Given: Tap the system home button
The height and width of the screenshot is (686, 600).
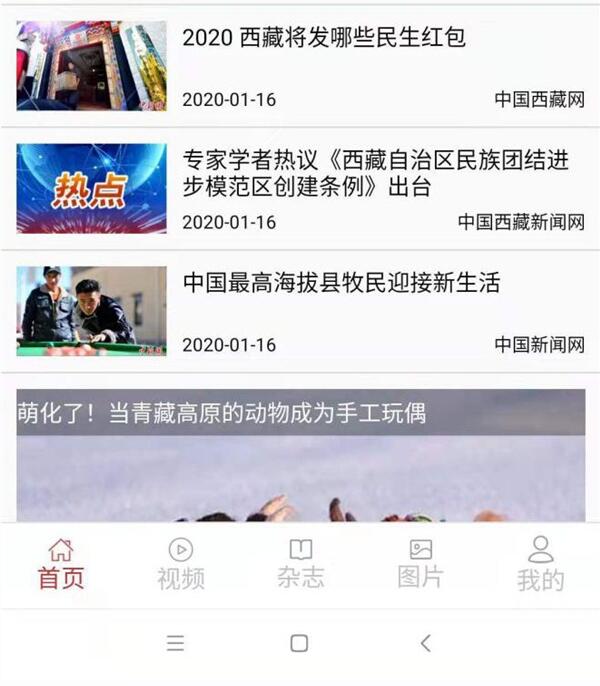Looking at the screenshot, I should click(299, 643).
